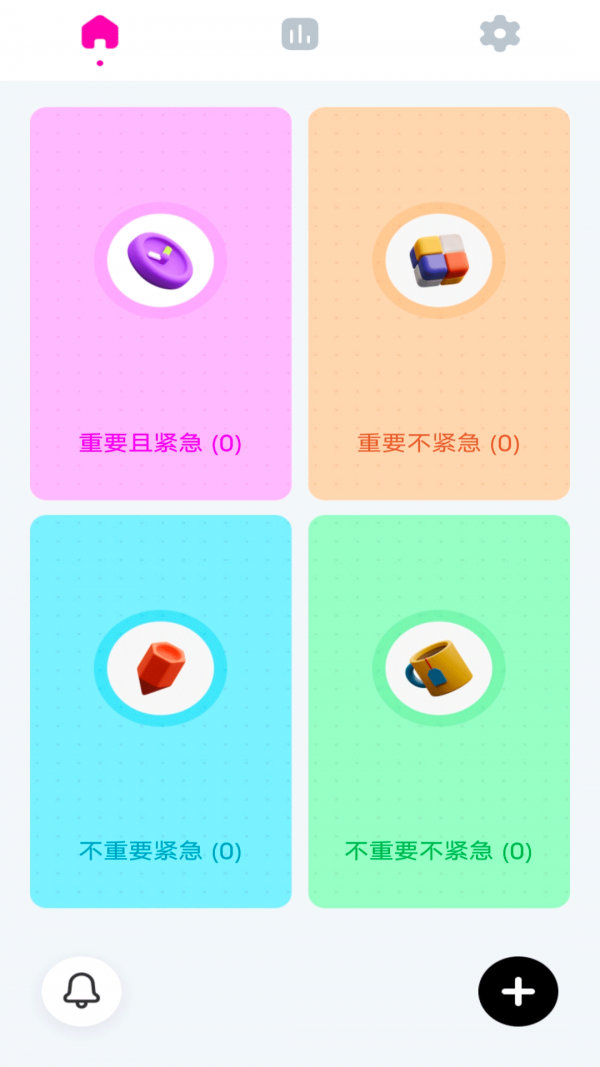Open the settings gear tab
Image resolution: width=600 pixels, height=1067 pixels.
point(500,34)
